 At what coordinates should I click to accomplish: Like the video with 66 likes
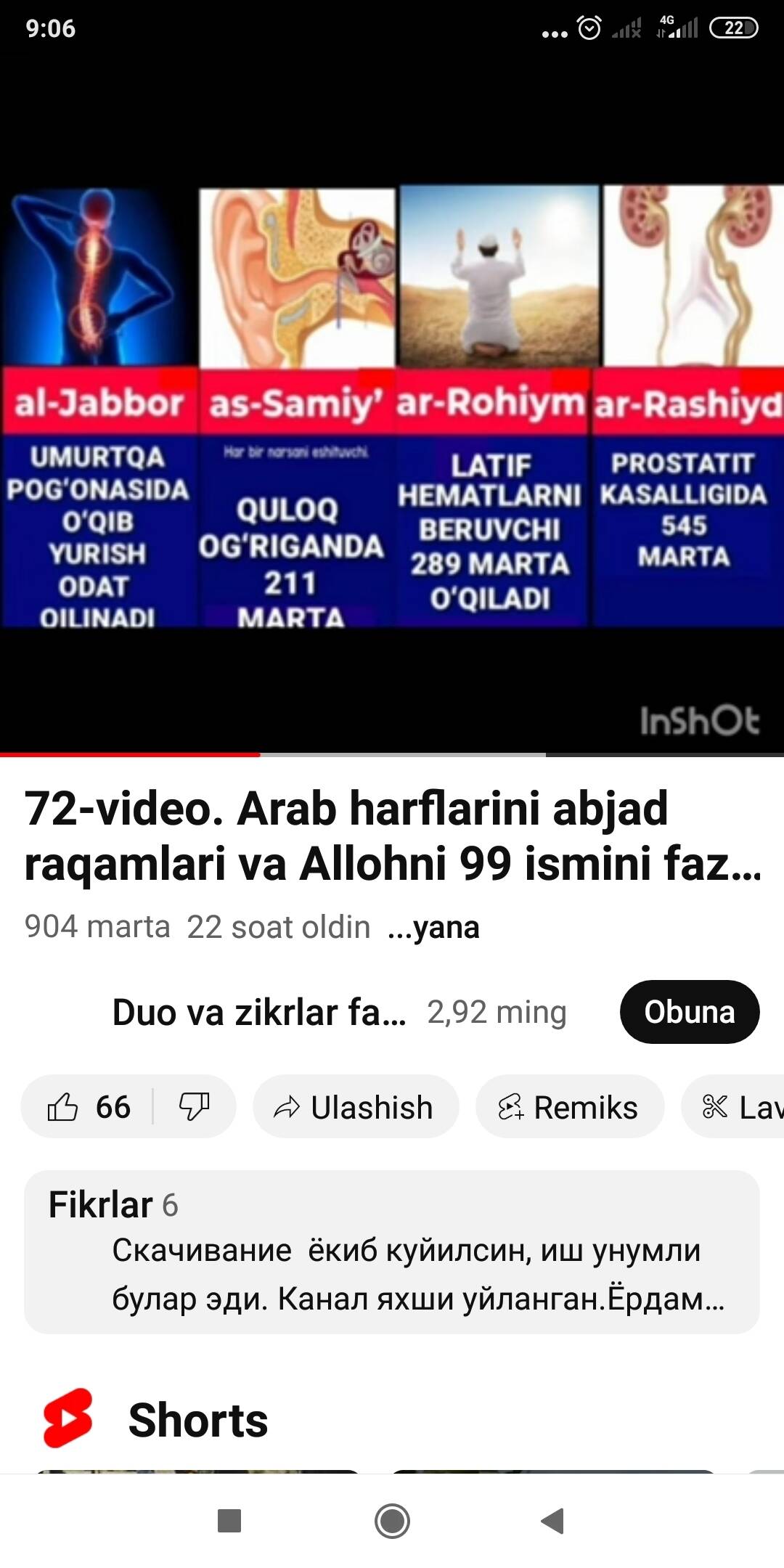tap(89, 1107)
